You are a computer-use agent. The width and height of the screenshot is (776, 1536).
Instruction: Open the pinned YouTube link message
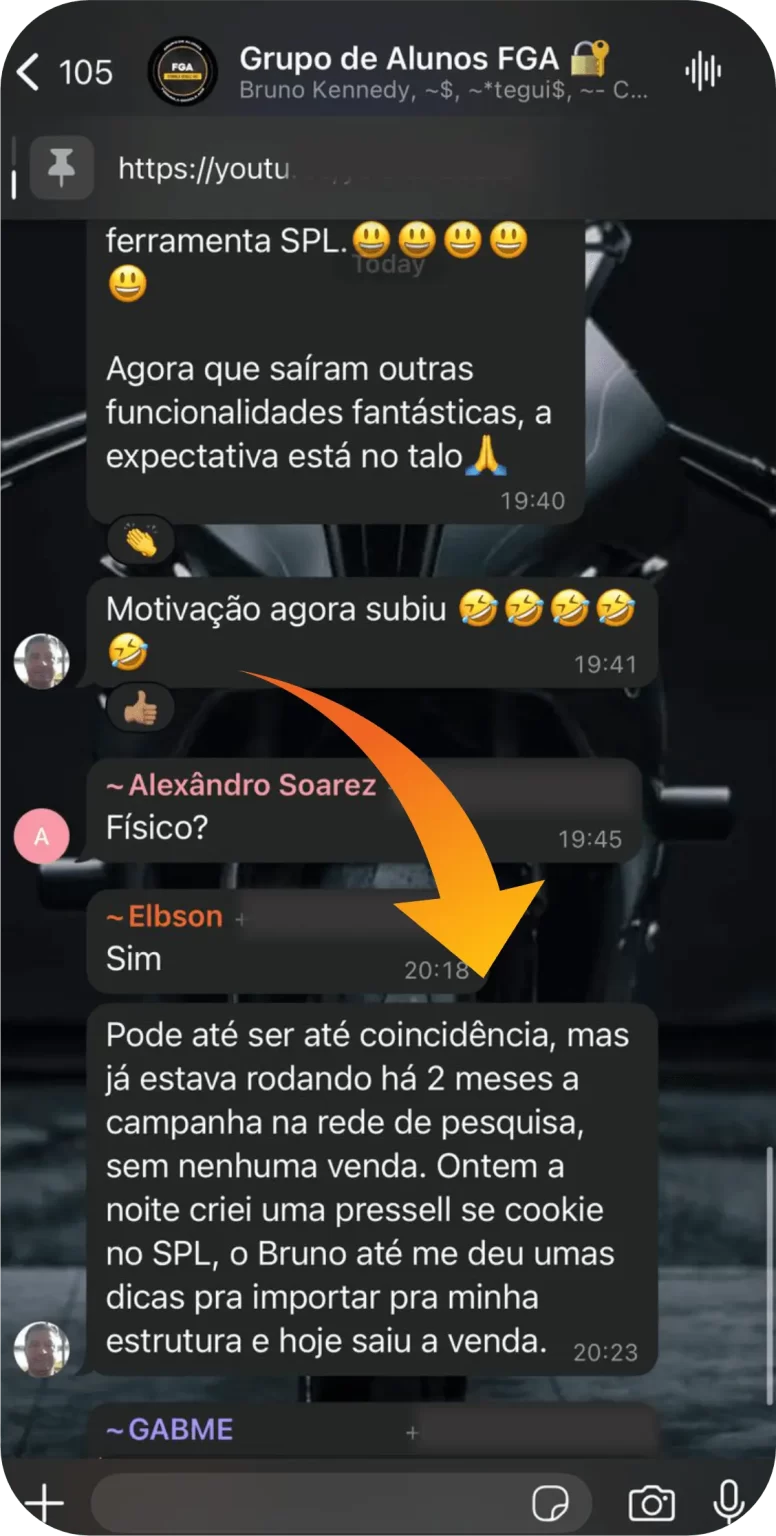[x=300, y=169]
